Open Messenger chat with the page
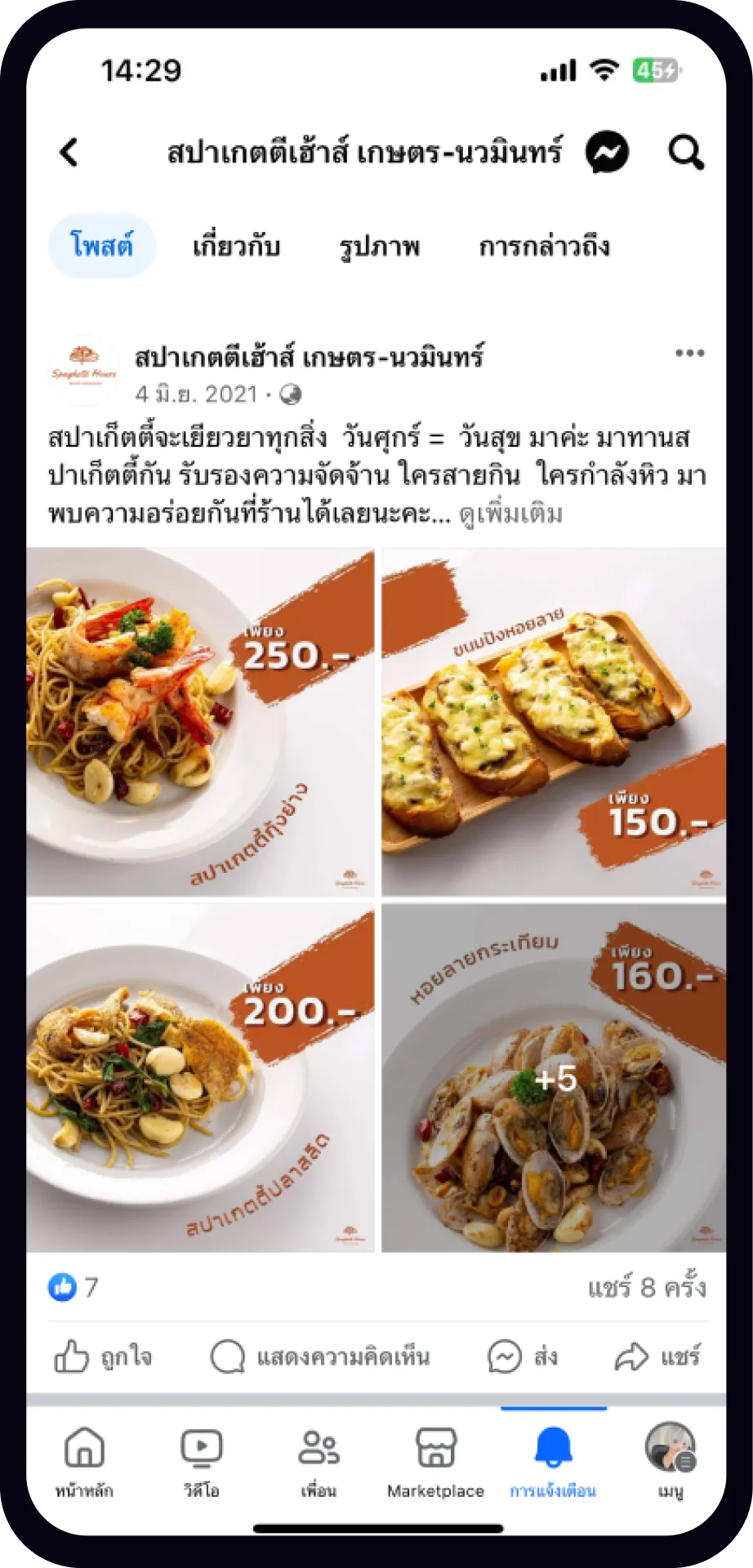This screenshot has width=753, height=1568. point(607,152)
